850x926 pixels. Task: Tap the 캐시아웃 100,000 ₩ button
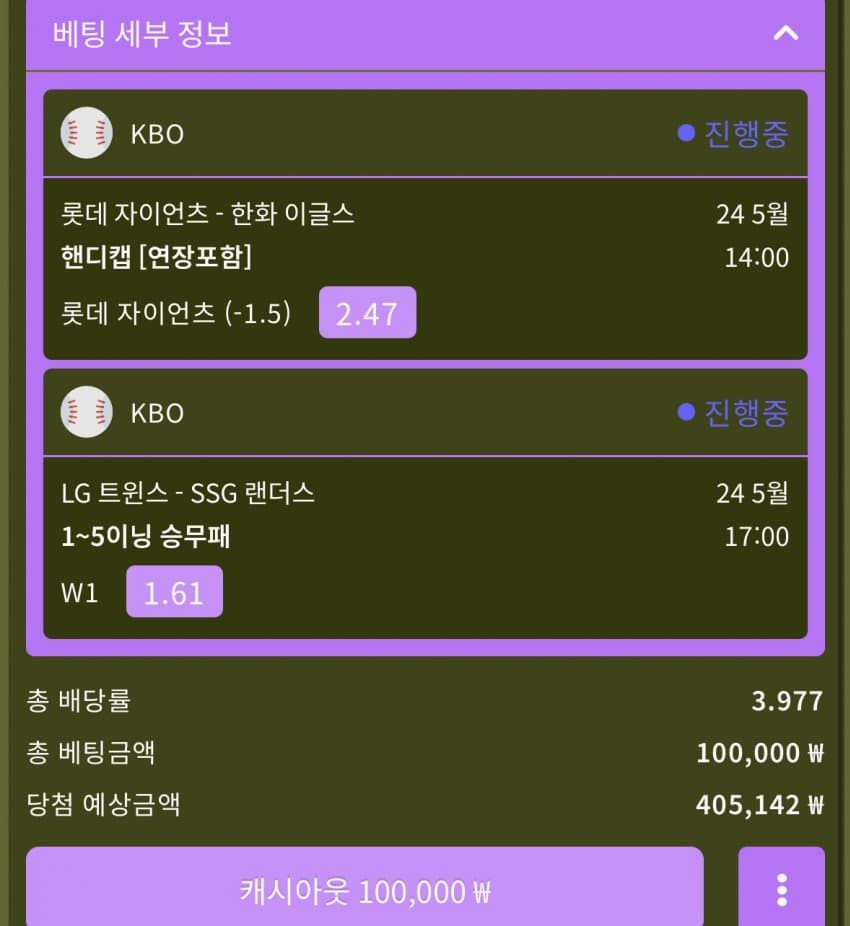tap(364, 889)
